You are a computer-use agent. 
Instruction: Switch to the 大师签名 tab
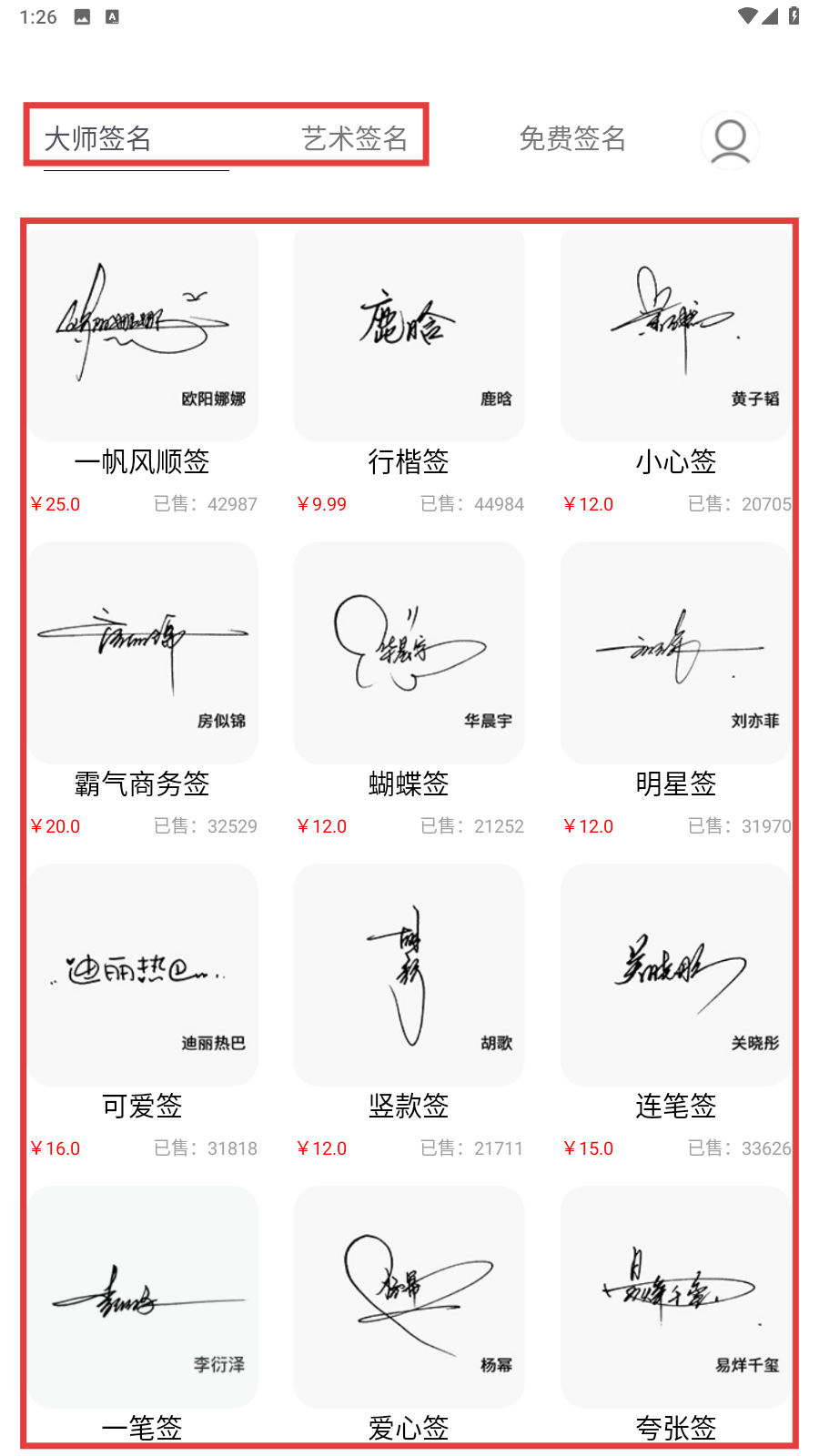(x=97, y=138)
